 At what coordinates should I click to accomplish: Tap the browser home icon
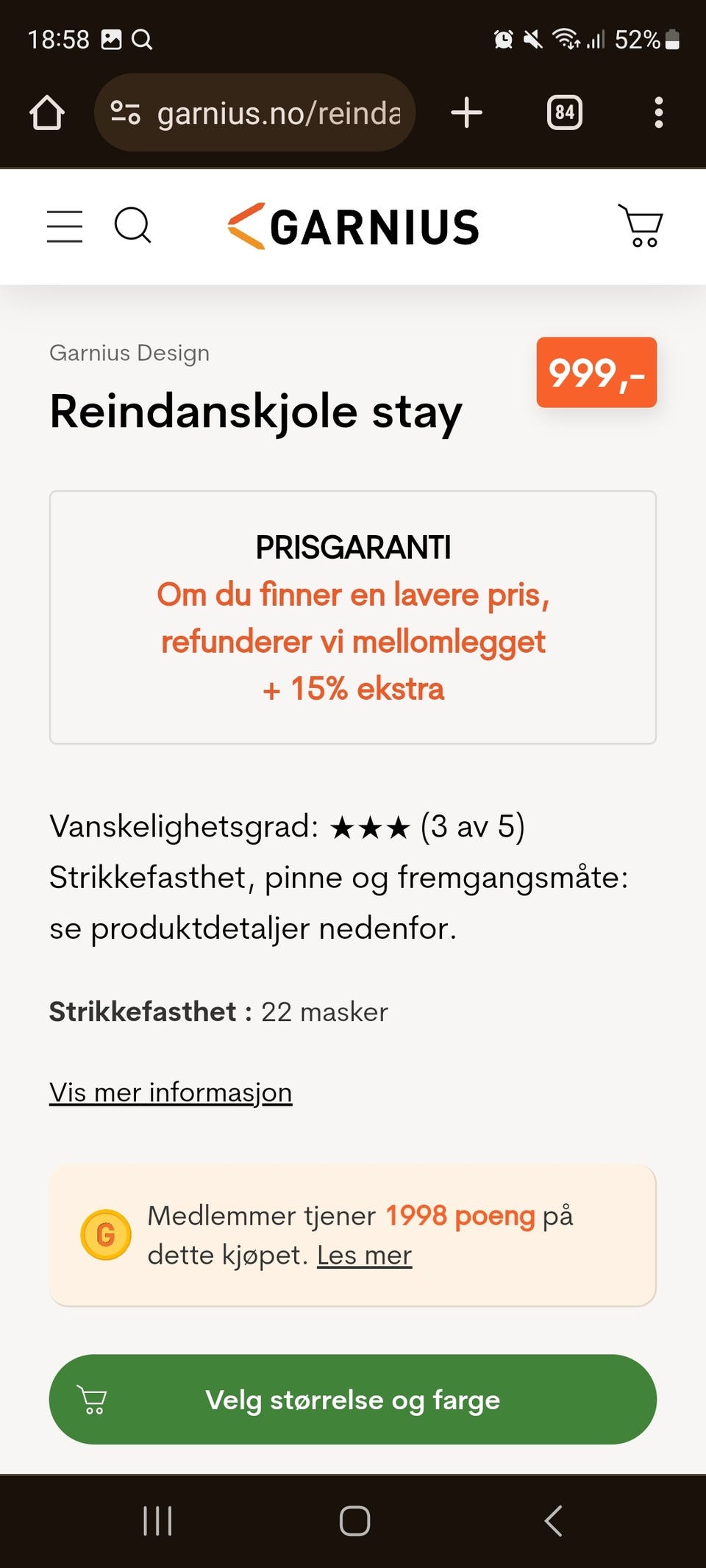tap(46, 112)
